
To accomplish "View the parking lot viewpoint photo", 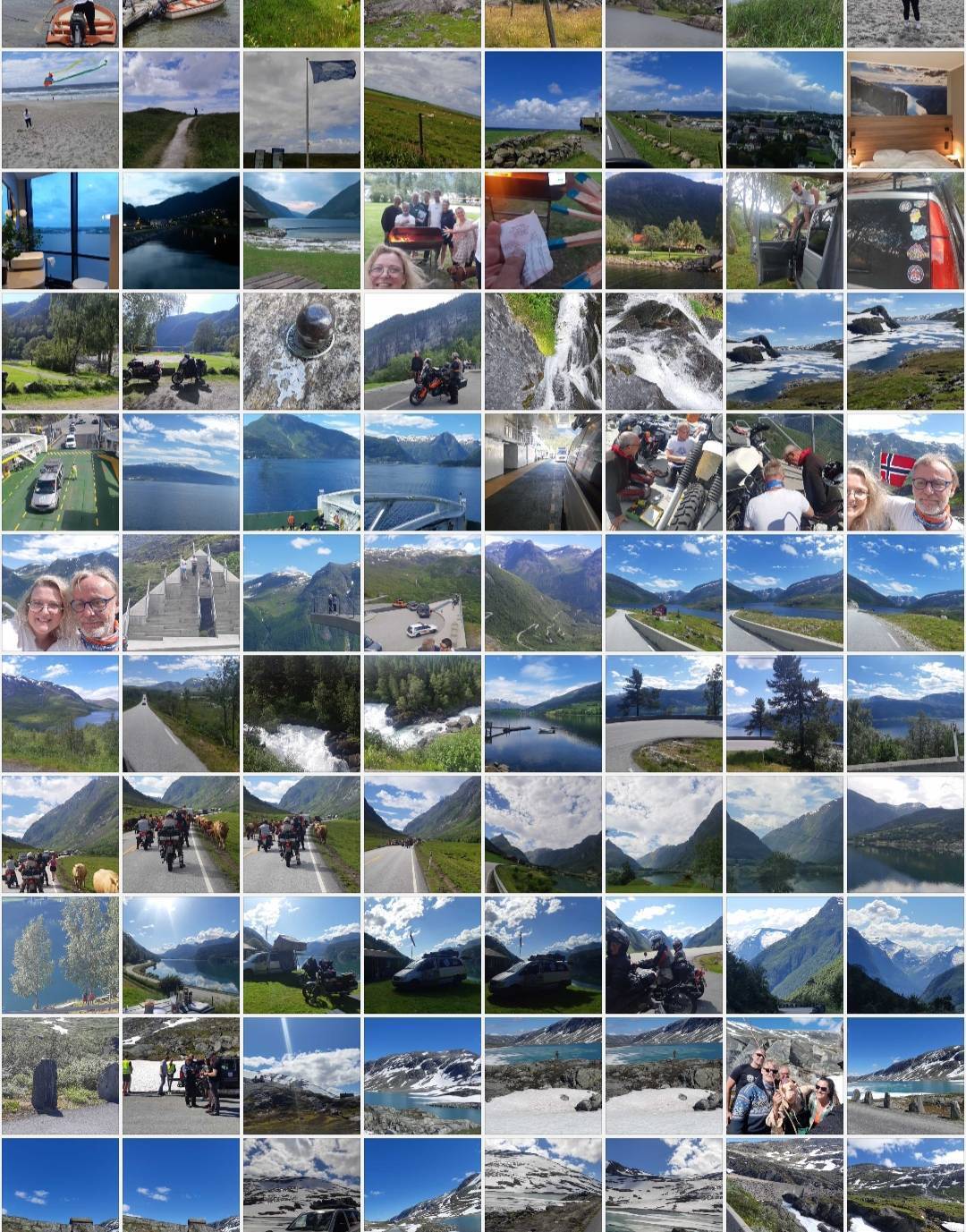I will tap(422, 592).
